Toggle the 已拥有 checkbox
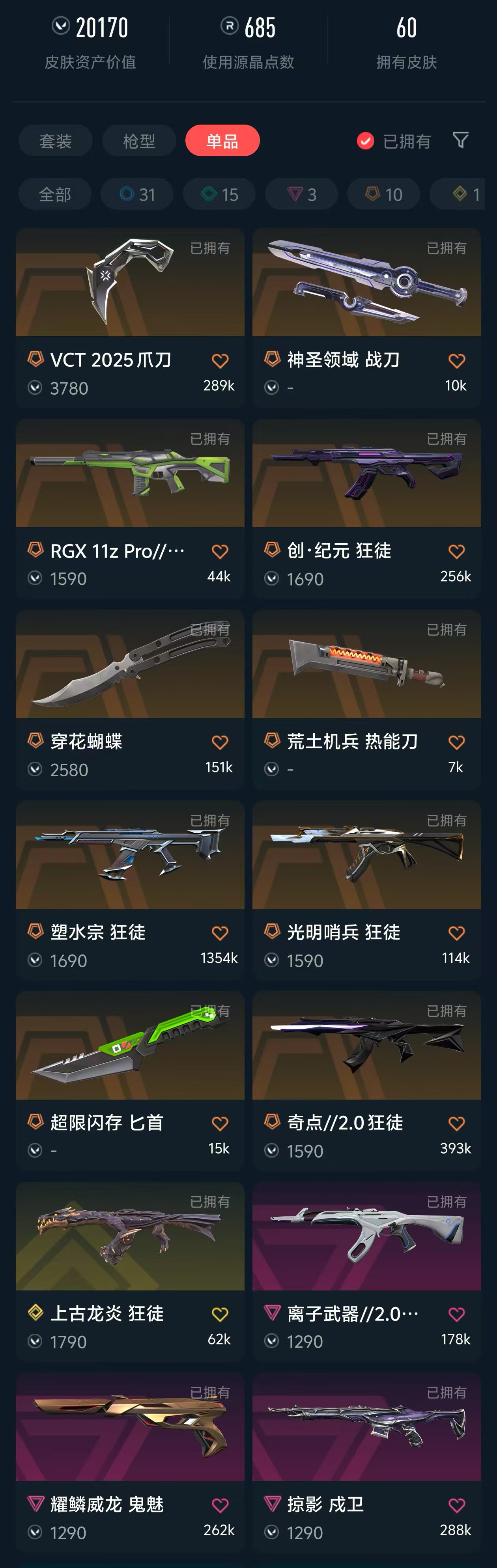 tap(365, 141)
